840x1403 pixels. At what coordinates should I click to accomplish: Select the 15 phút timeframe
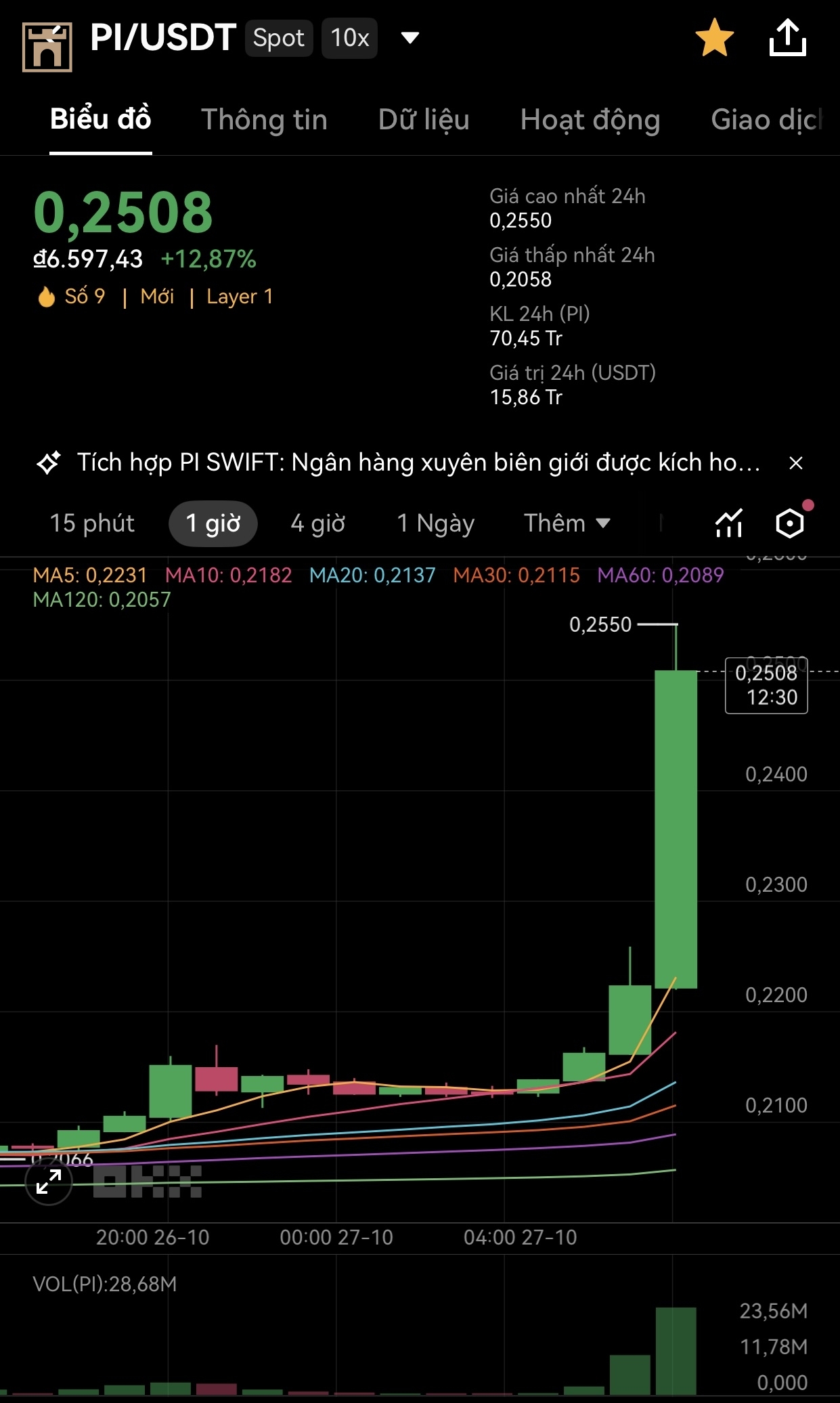click(92, 523)
